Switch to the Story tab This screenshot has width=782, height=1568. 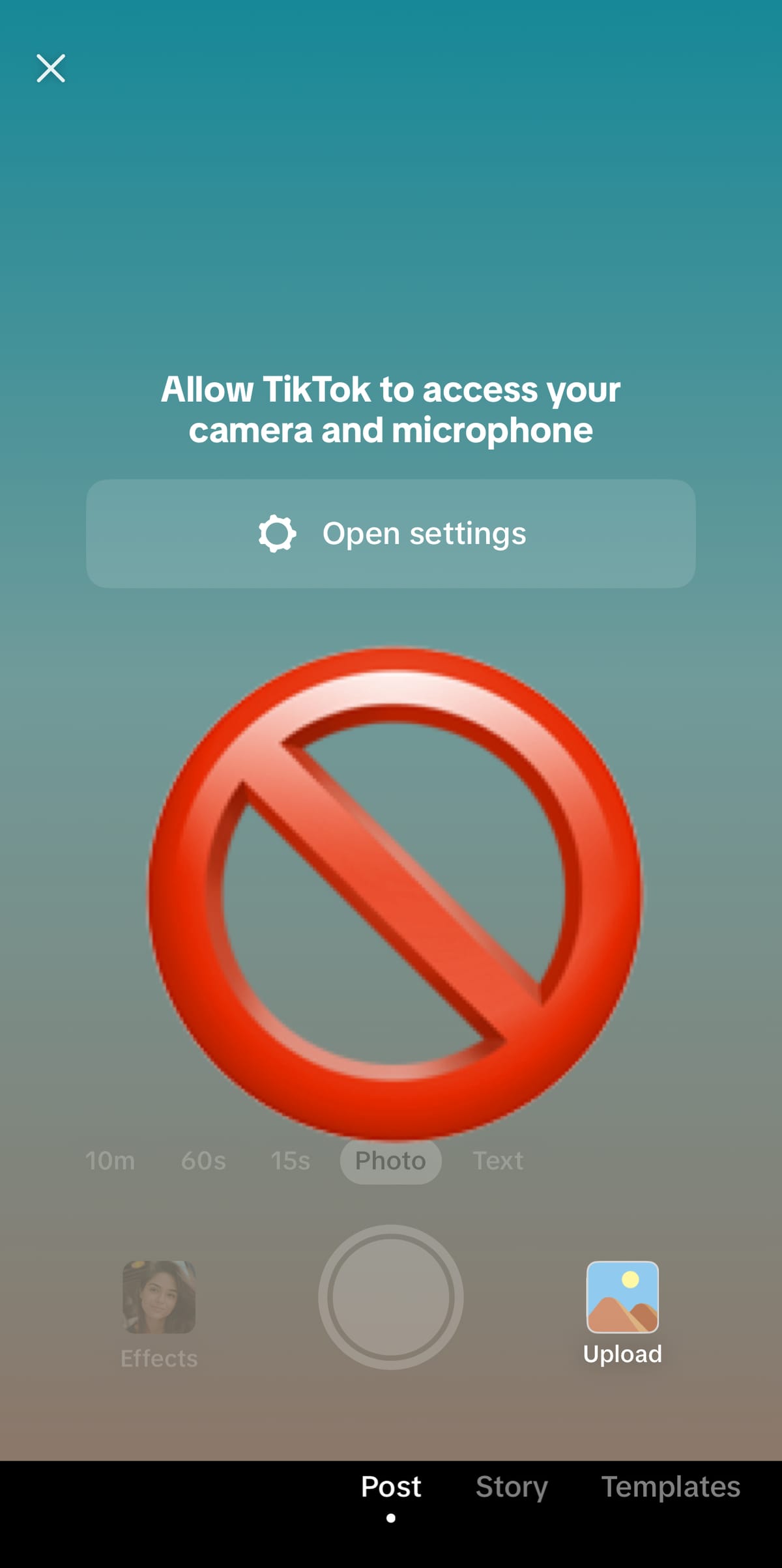pos(512,1487)
